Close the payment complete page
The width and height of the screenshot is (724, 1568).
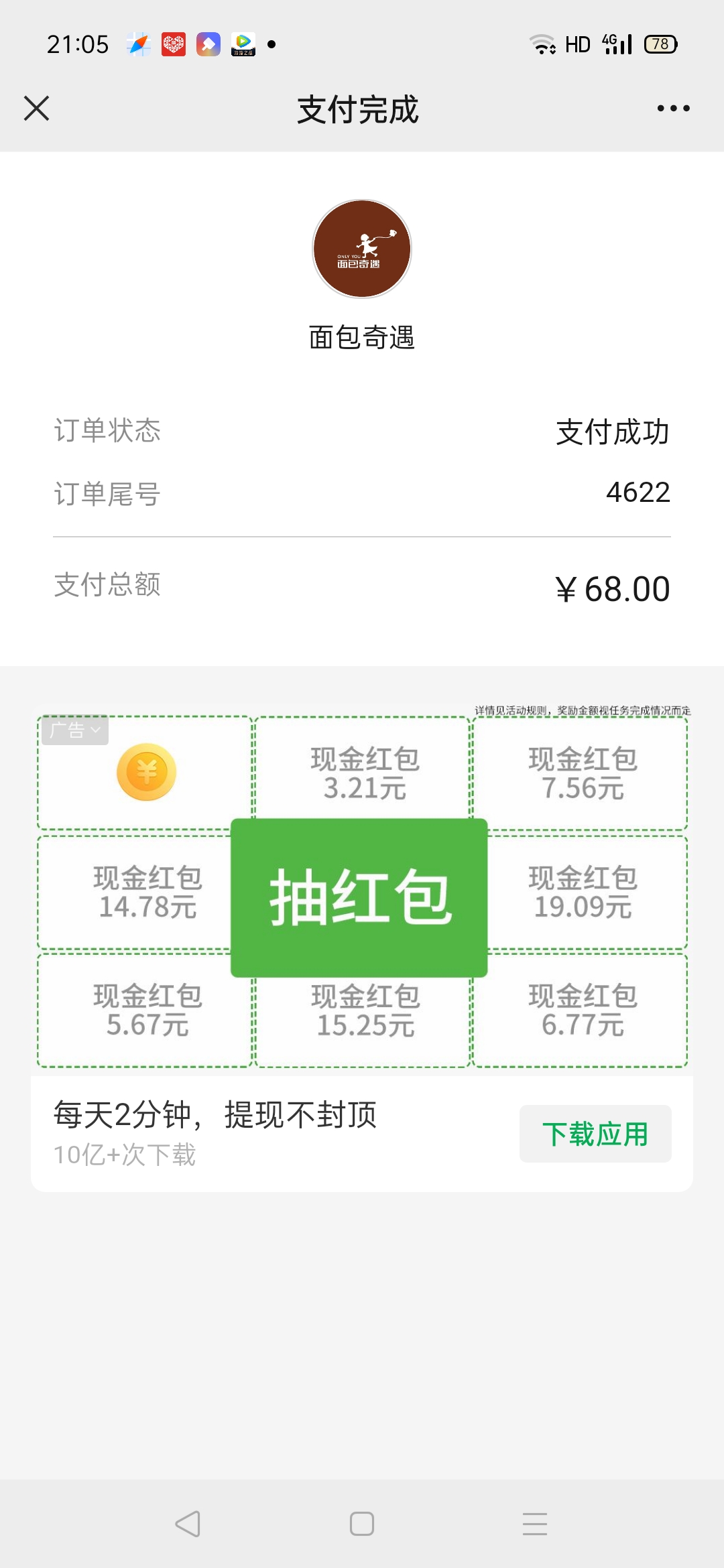click(37, 109)
